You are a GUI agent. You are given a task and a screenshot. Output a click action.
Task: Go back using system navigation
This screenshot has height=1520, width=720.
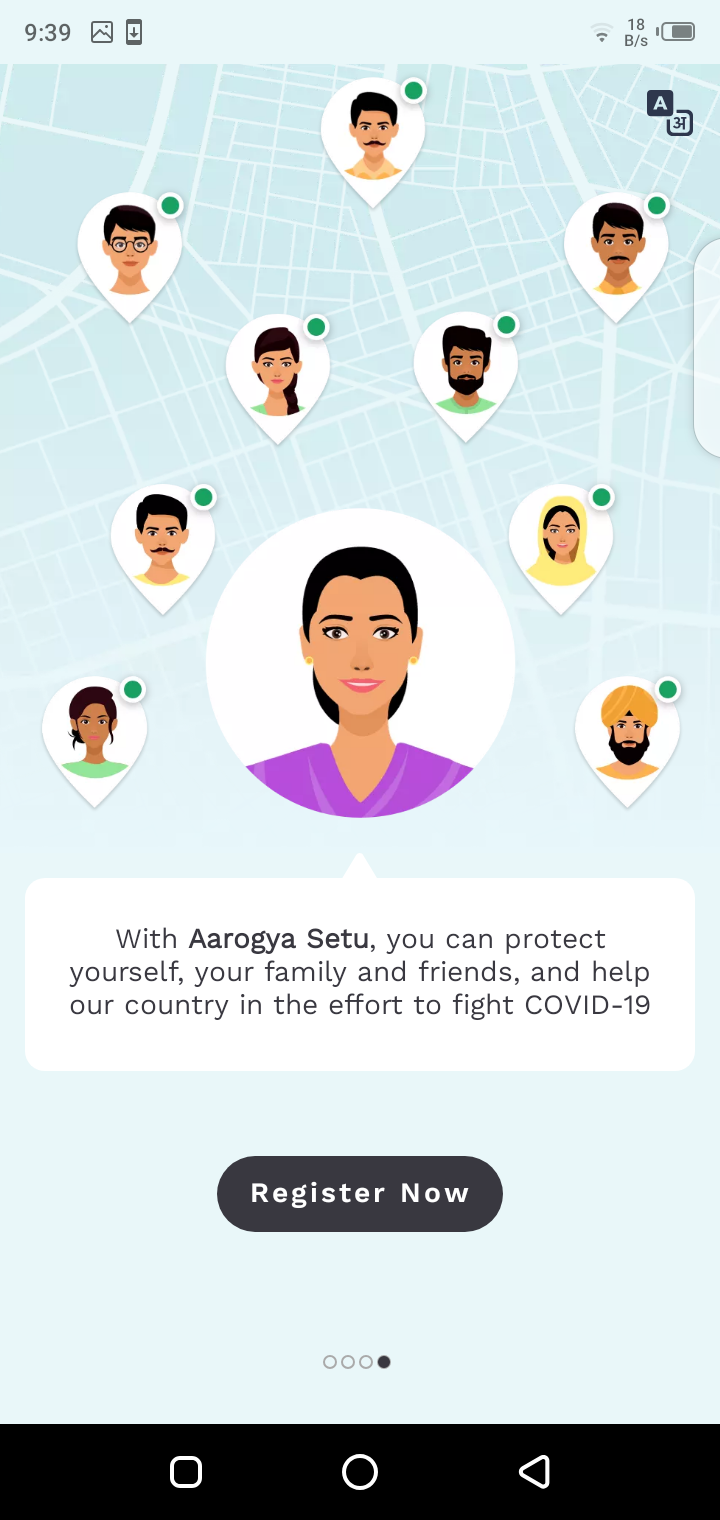tap(534, 1472)
